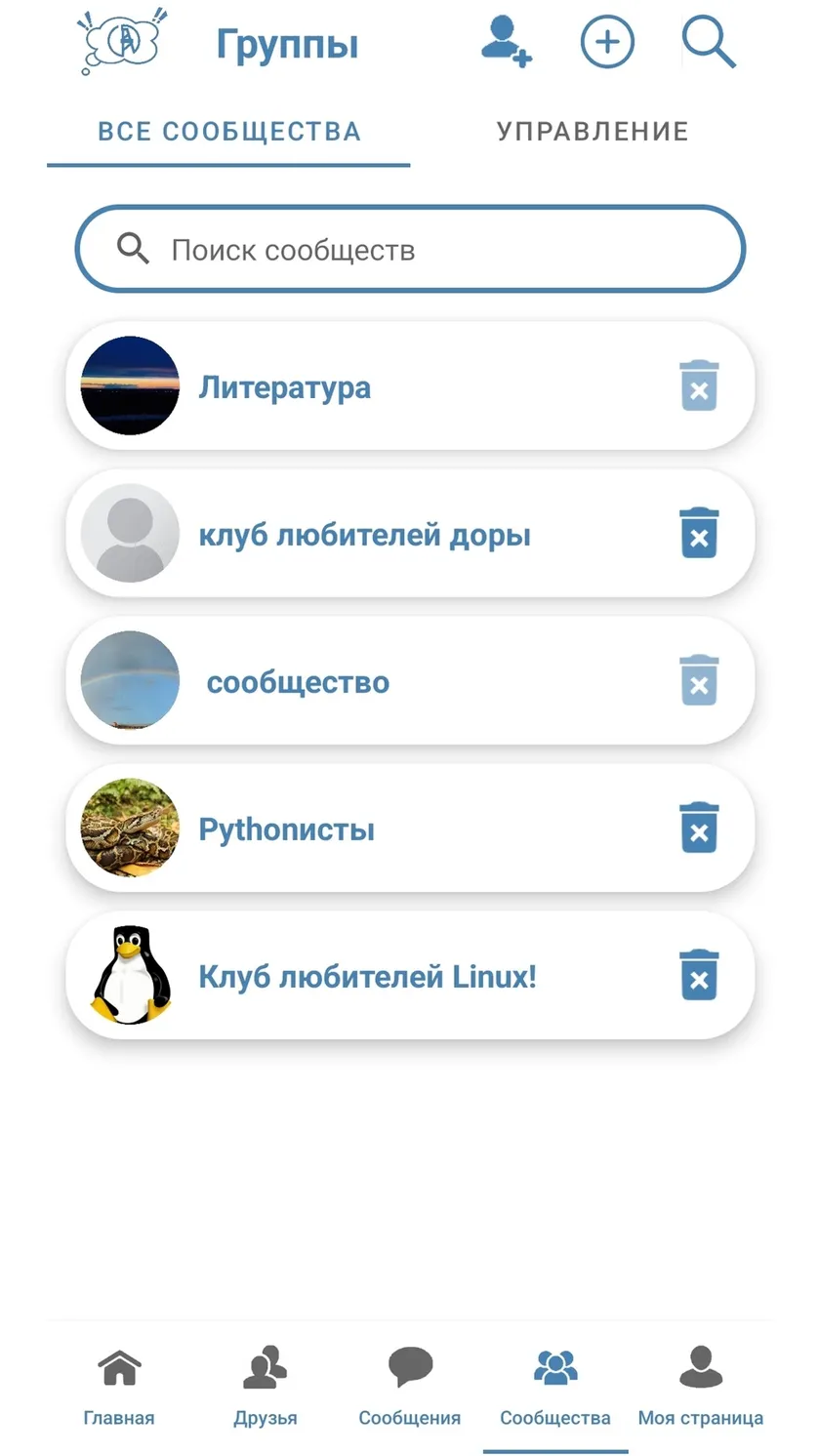Viewport: 819px width, 1456px height.
Task: Switch to the Сообщения tab
Action: [x=410, y=1388]
